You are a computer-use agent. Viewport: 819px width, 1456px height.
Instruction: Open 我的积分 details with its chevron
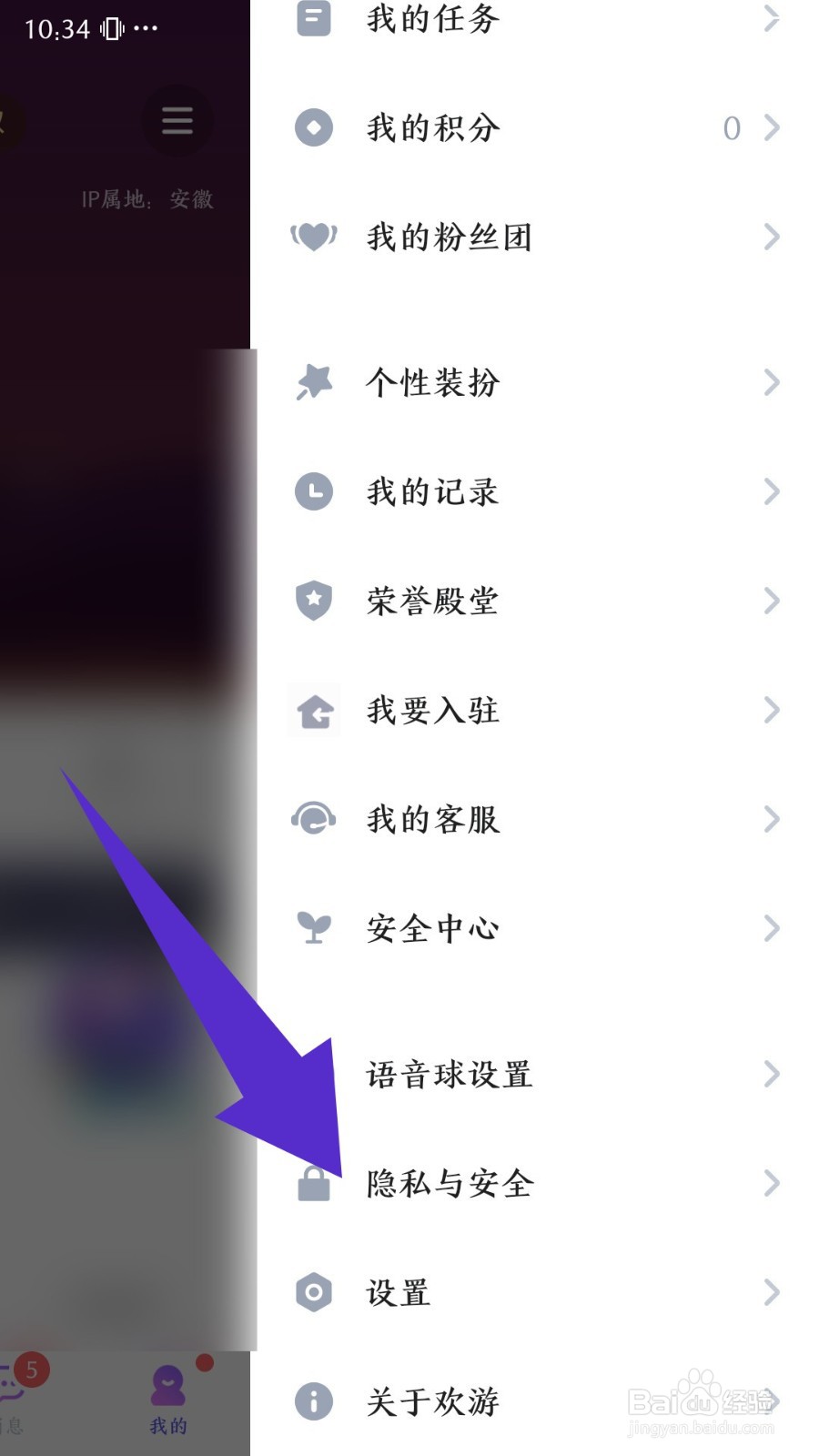pos(773,127)
